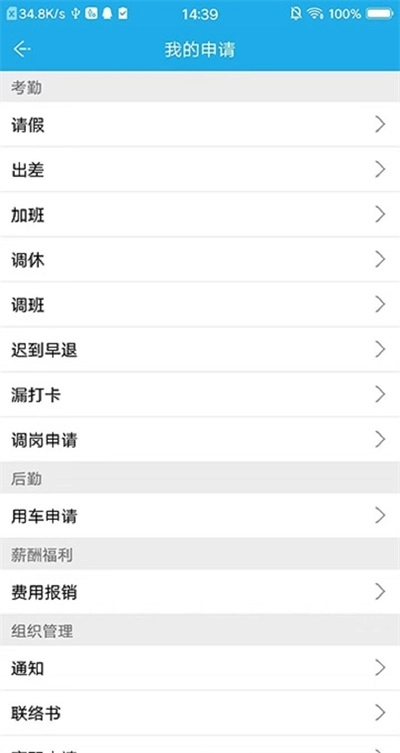Viewport: 400px width, 753px height.
Task: Open the 加班 overtime application
Action: point(200,215)
